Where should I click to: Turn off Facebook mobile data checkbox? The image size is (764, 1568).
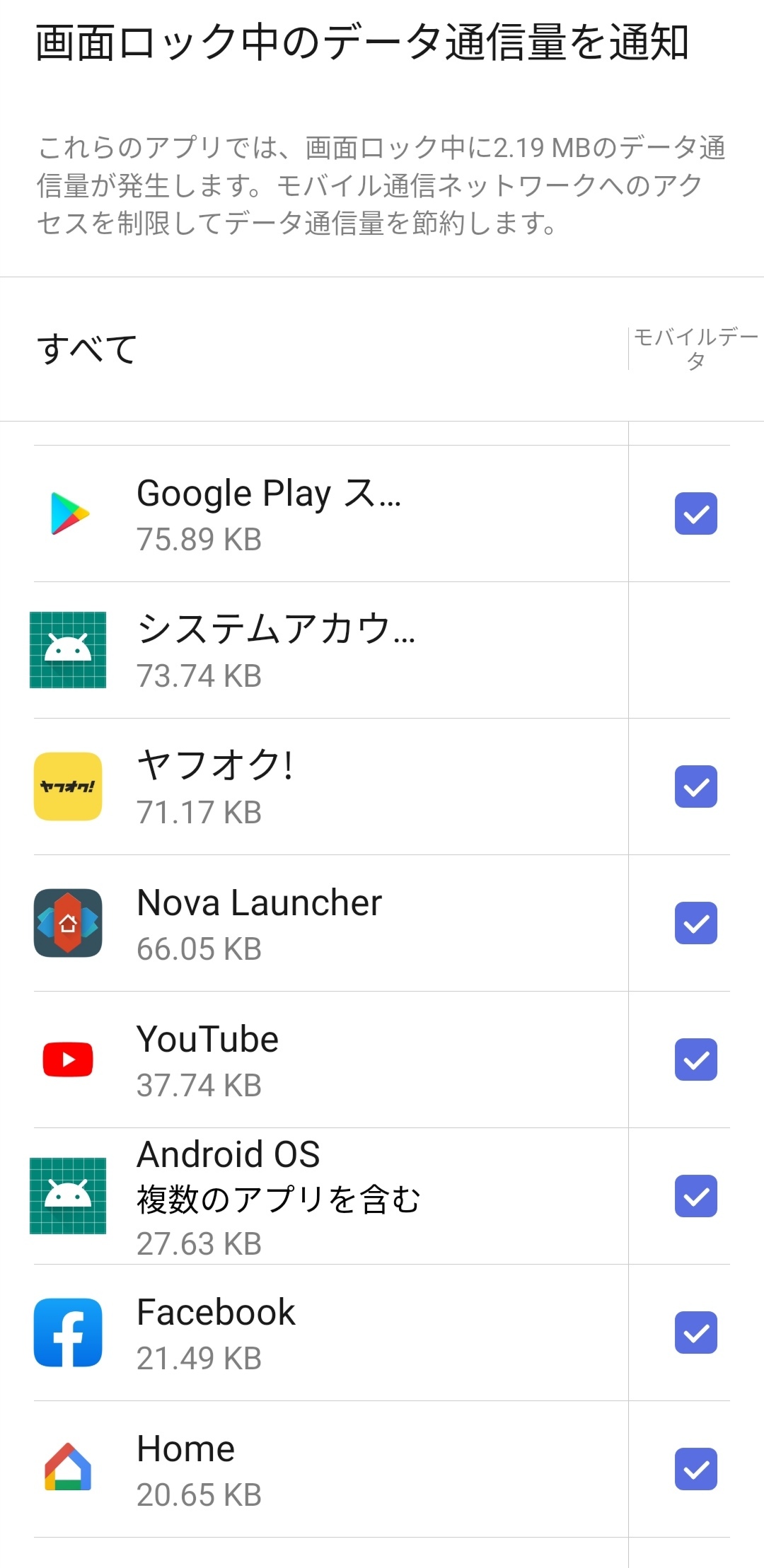coord(696,1332)
